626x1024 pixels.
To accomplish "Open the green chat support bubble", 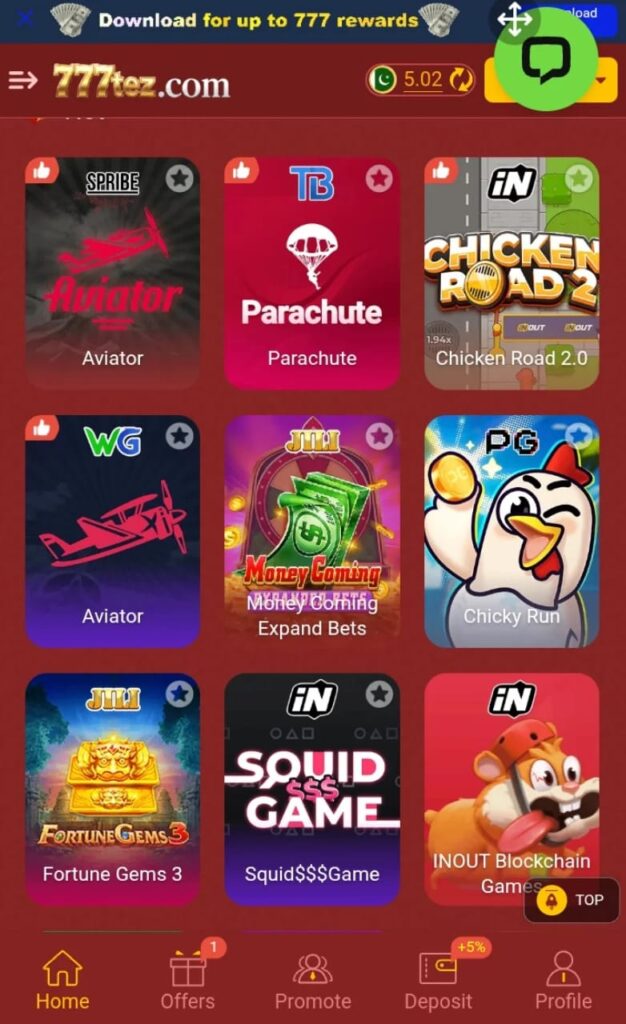I will (545, 62).
